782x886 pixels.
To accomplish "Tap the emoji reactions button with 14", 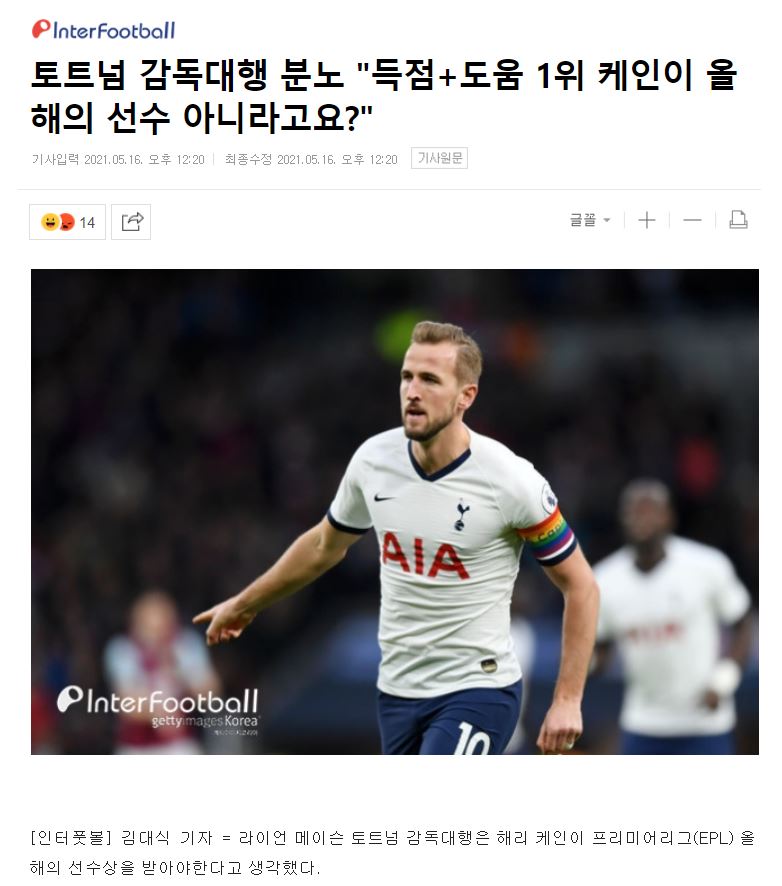I will click(x=67, y=222).
